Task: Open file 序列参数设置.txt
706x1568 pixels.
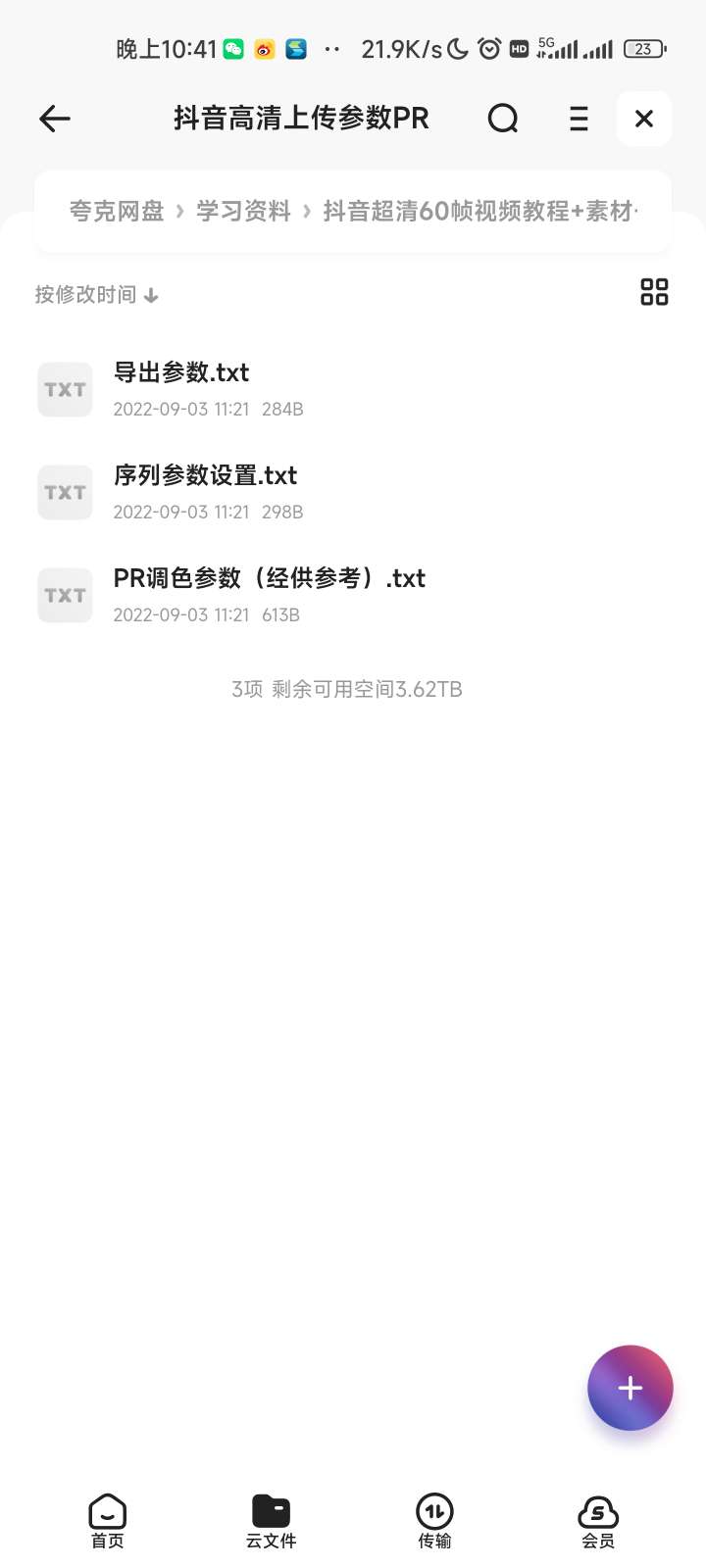Action: point(353,492)
